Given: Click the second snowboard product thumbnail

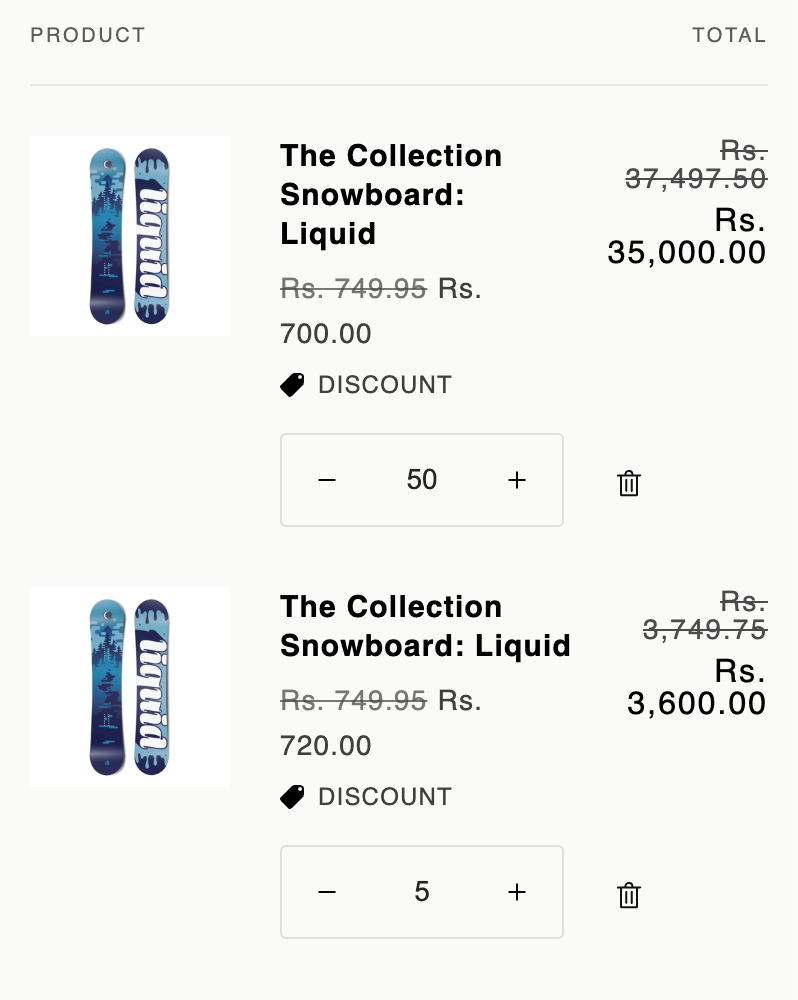Looking at the screenshot, I should 130,687.
